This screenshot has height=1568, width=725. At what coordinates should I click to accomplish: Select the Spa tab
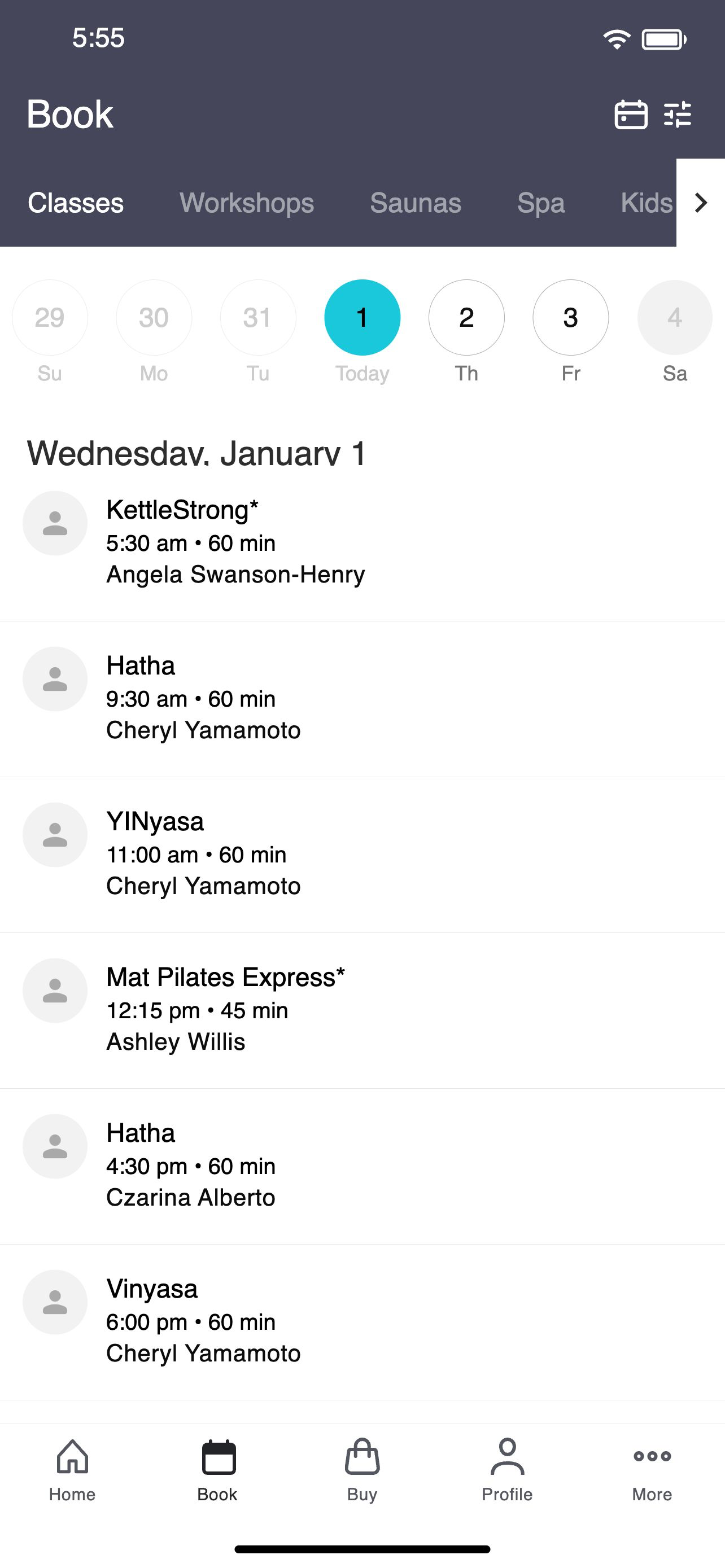pos(540,203)
